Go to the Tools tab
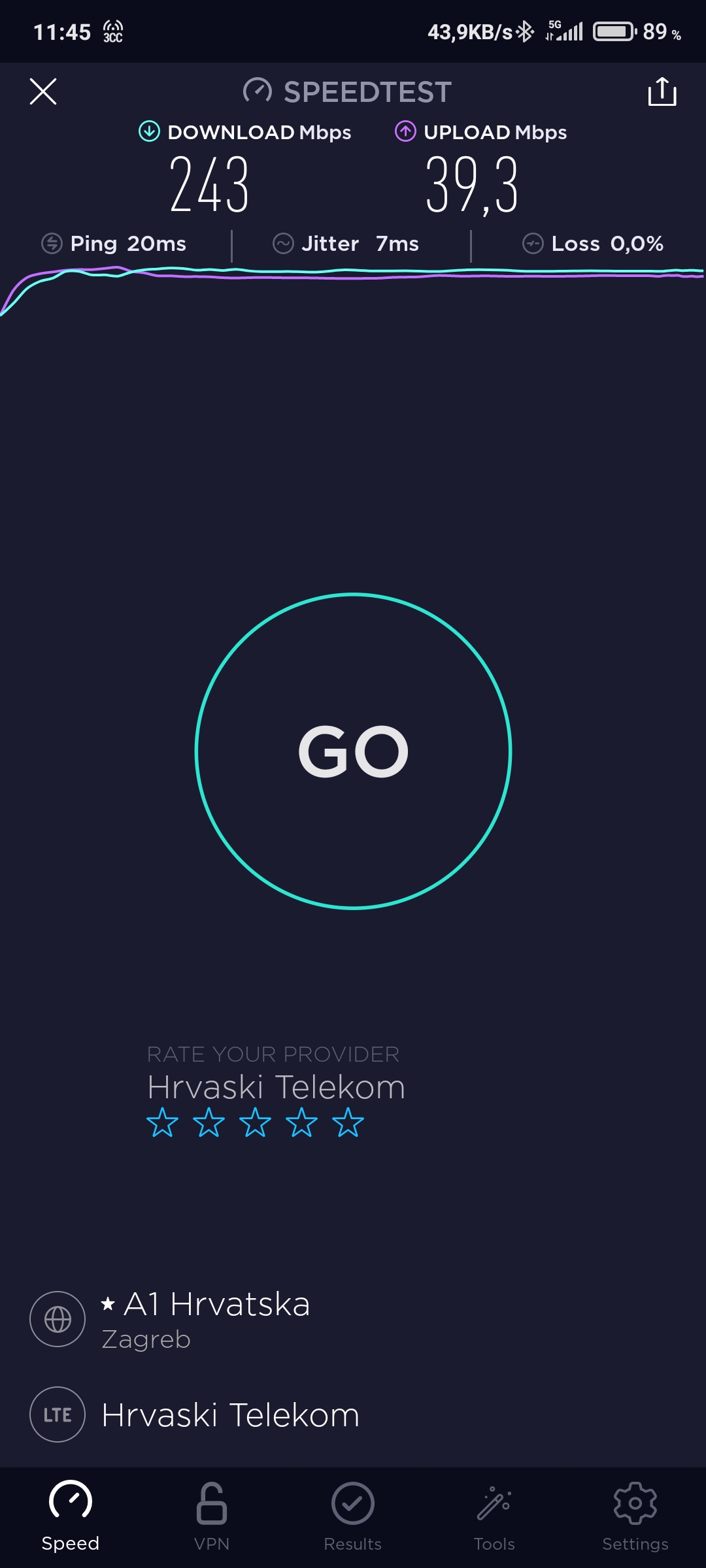 click(494, 1516)
